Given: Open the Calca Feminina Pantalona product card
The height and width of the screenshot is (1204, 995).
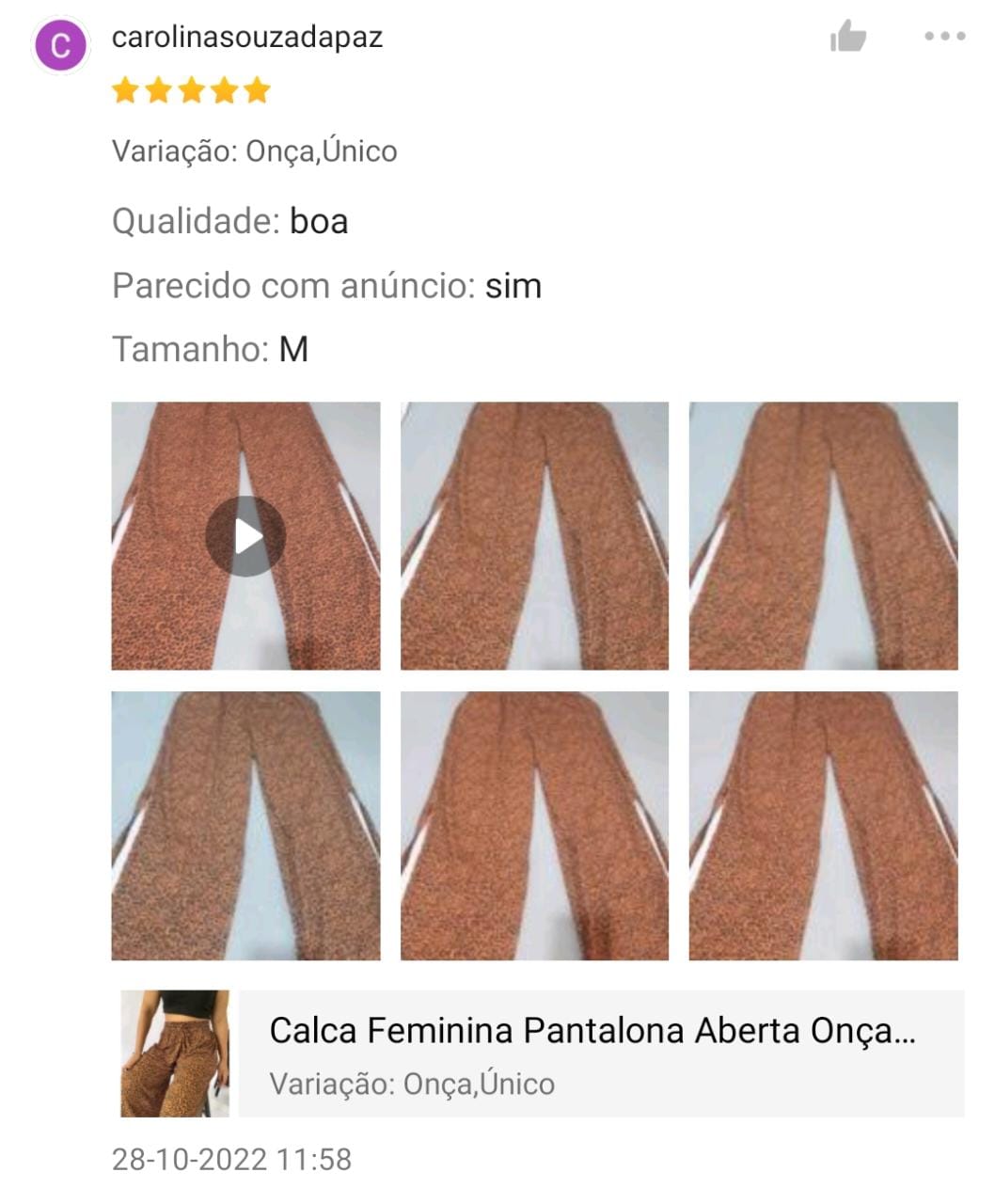Looking at the screenshot, I should pyautogui.click(x=592, y=1053).
